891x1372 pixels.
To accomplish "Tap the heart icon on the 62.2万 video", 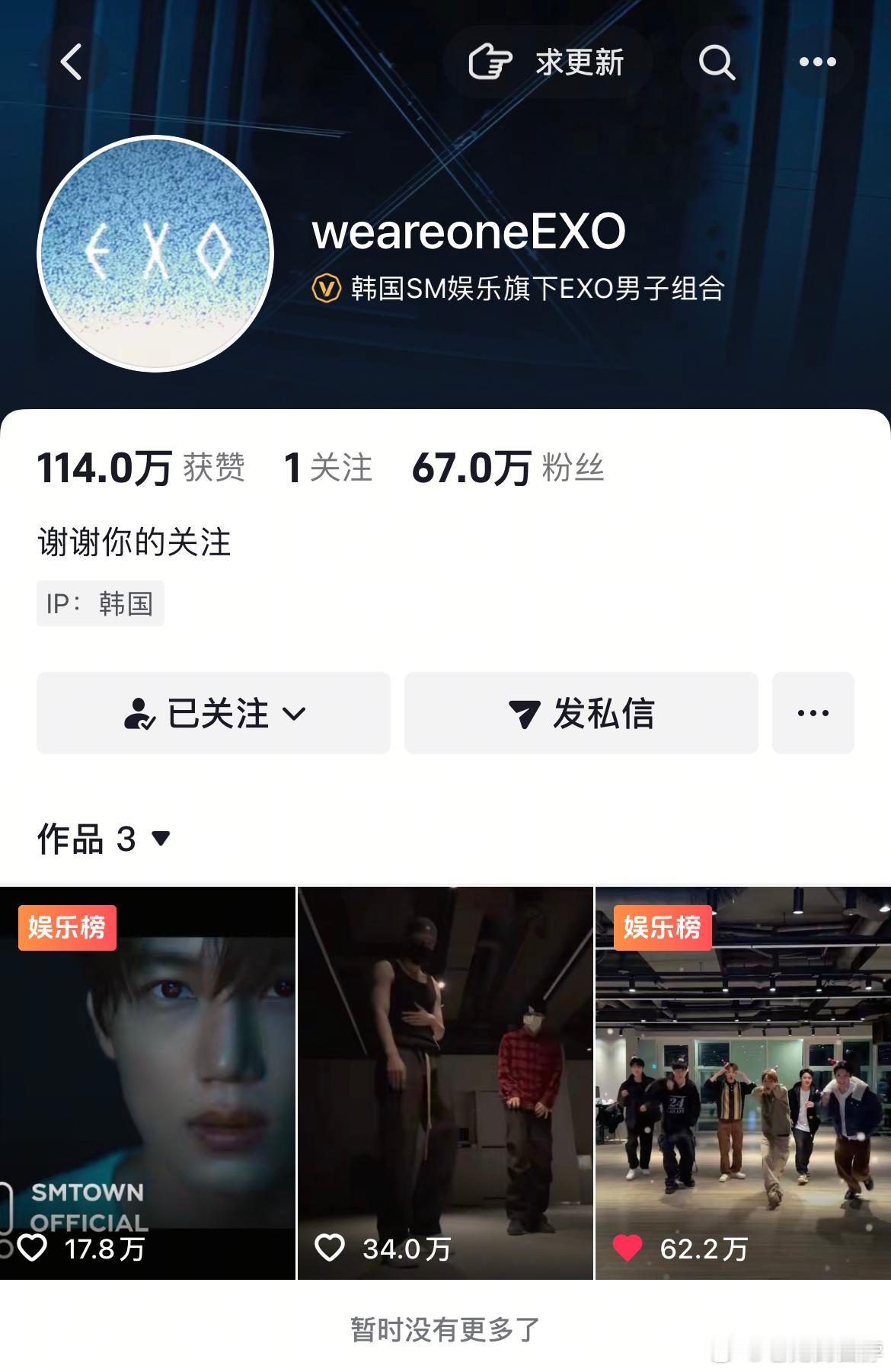I will (x=629, y=1249).
